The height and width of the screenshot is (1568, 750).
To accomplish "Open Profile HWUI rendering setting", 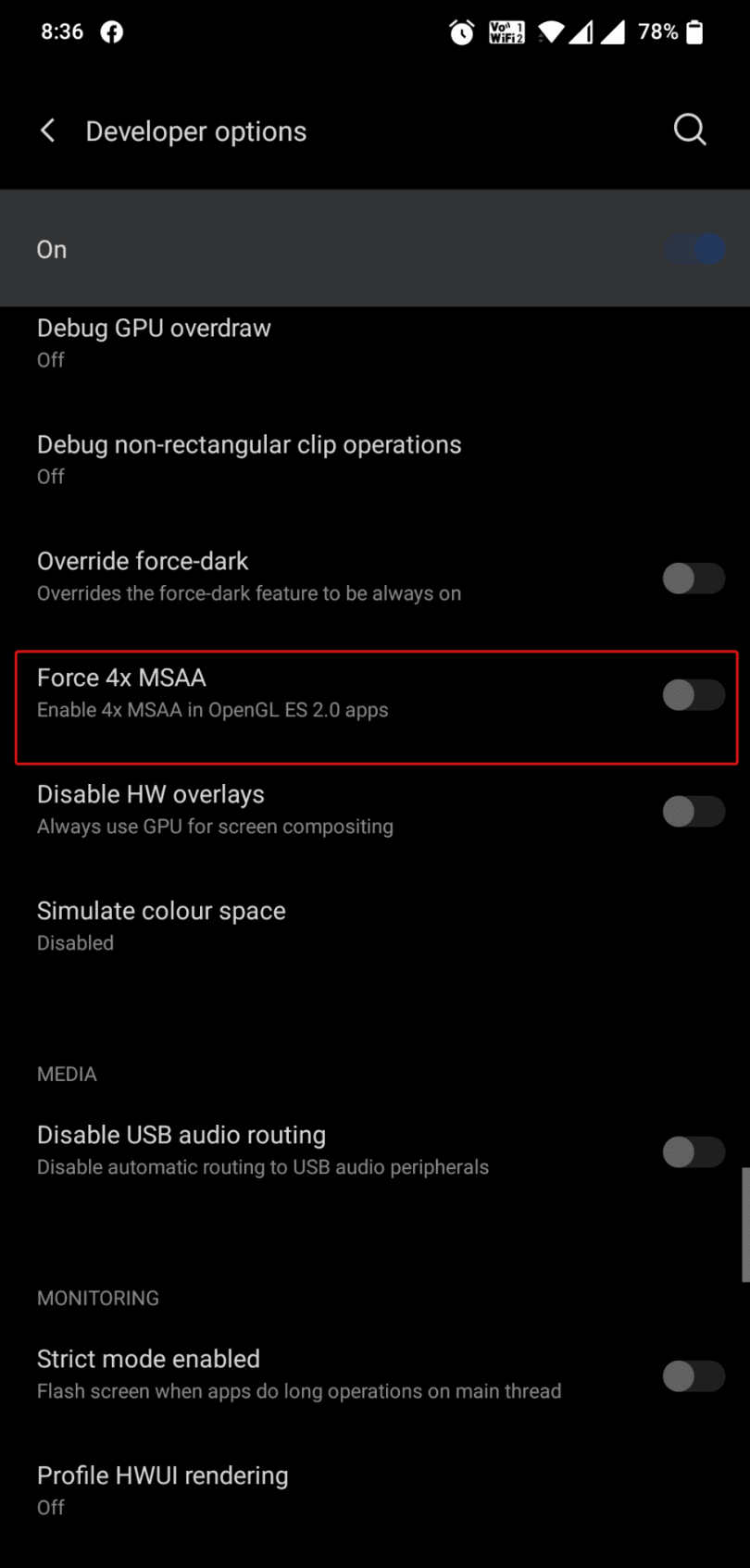I will tap(375, 1491).
